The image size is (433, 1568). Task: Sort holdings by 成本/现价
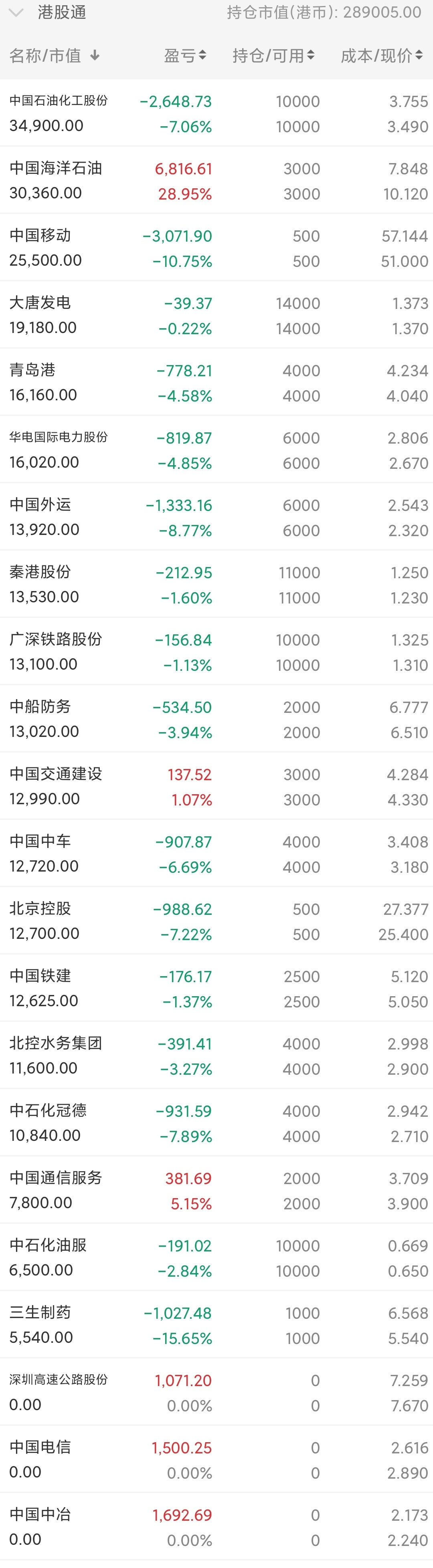[381, 56]
